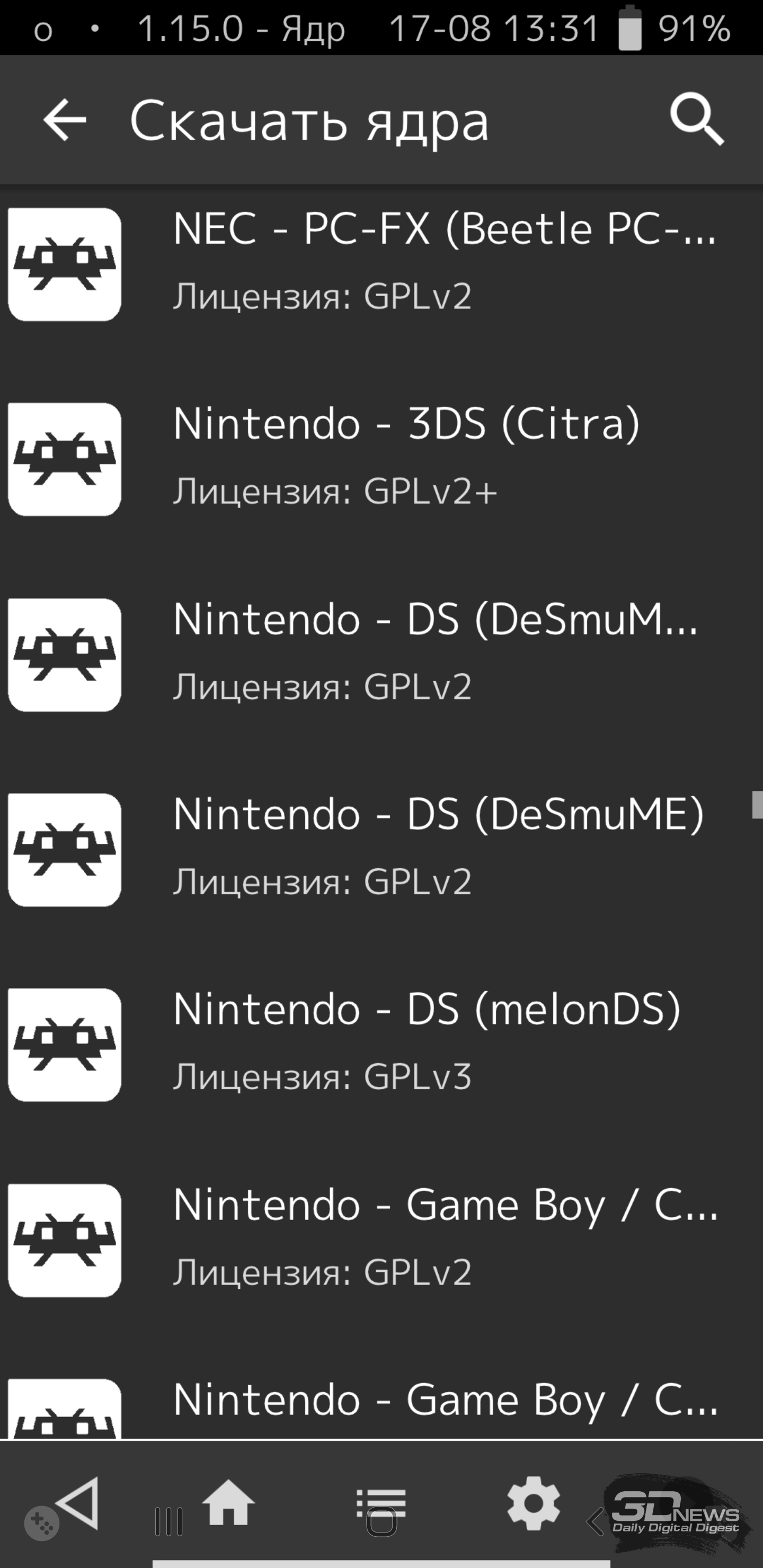
Task: Switch to the home tab
Action: (228, 1502)
